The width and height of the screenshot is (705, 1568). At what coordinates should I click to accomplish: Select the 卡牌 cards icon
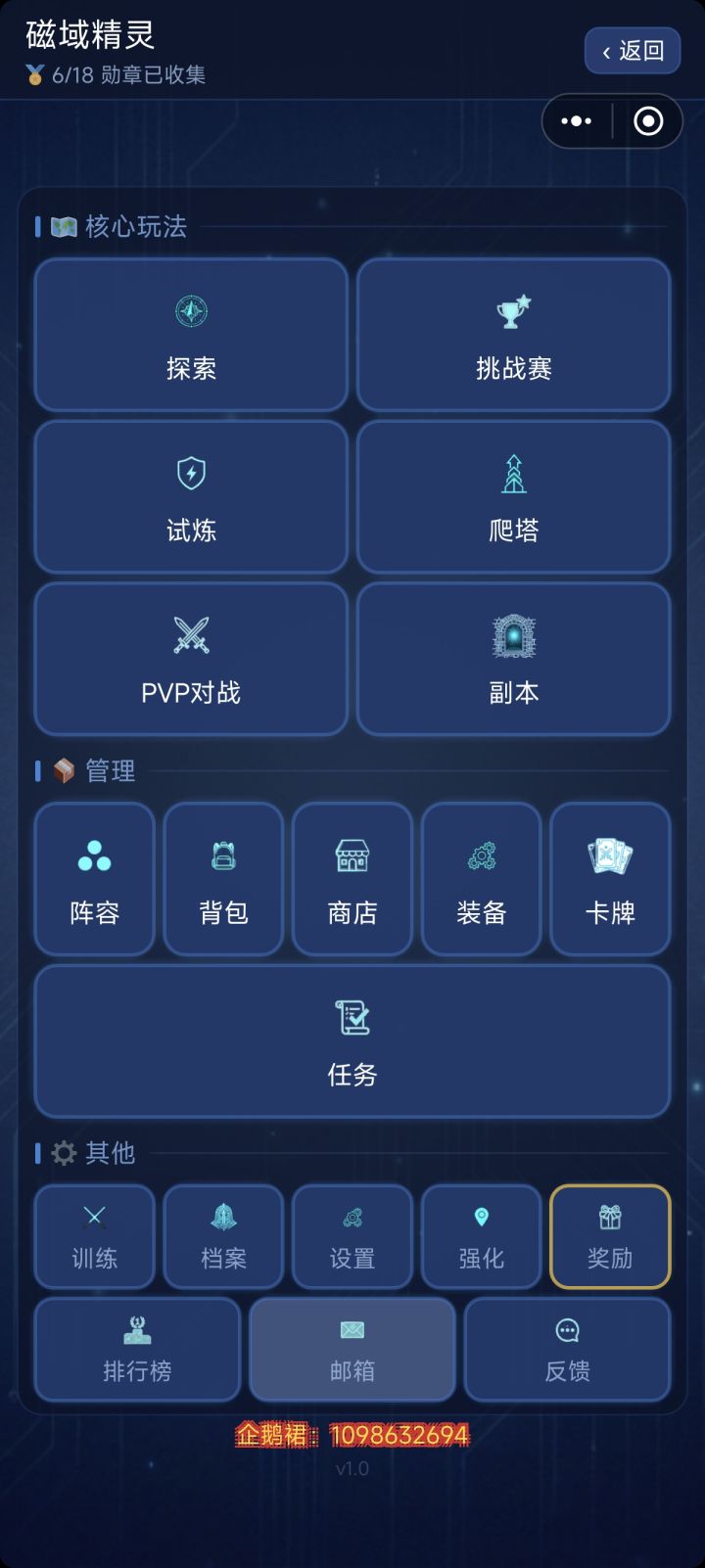click(610, 853)
